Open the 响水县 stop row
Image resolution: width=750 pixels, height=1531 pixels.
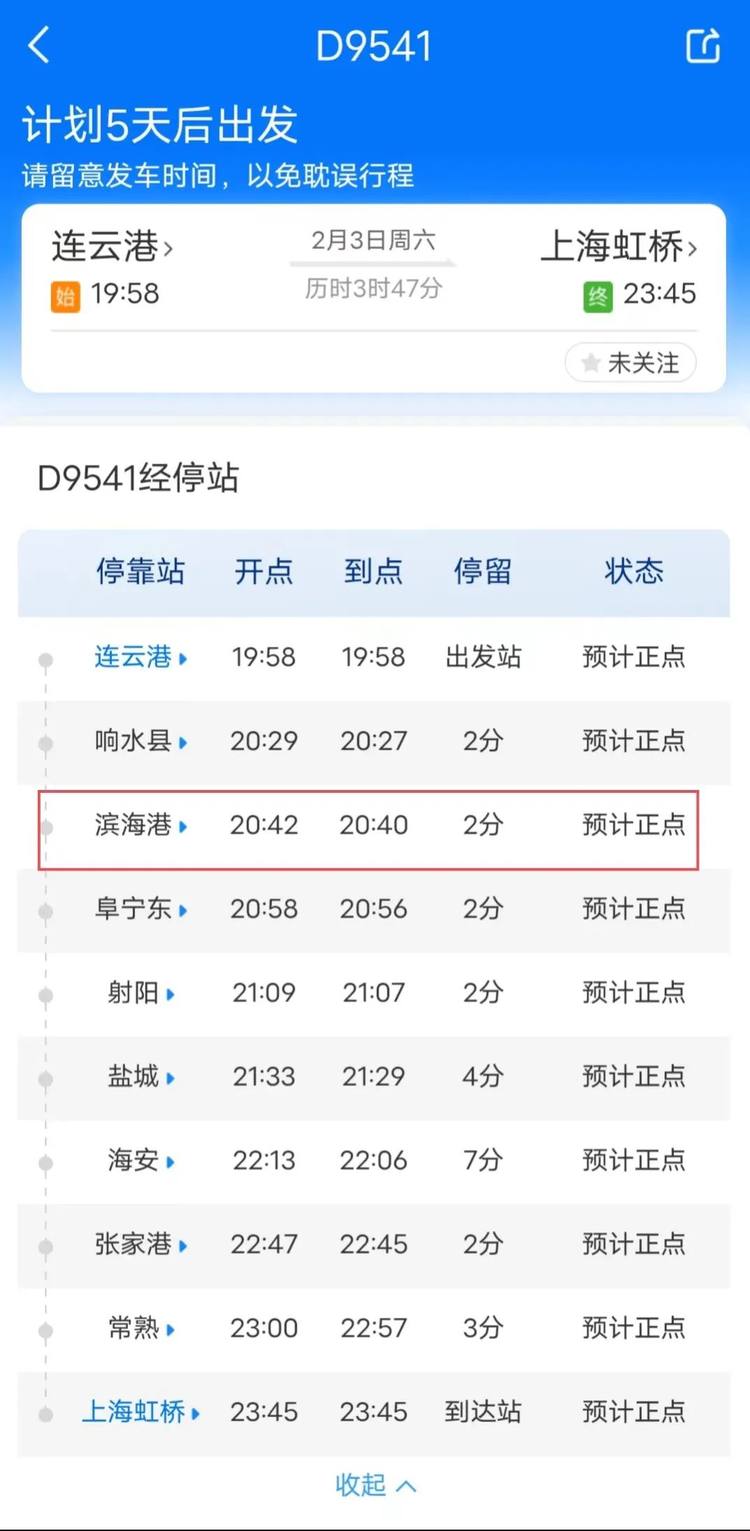point(373,742)
